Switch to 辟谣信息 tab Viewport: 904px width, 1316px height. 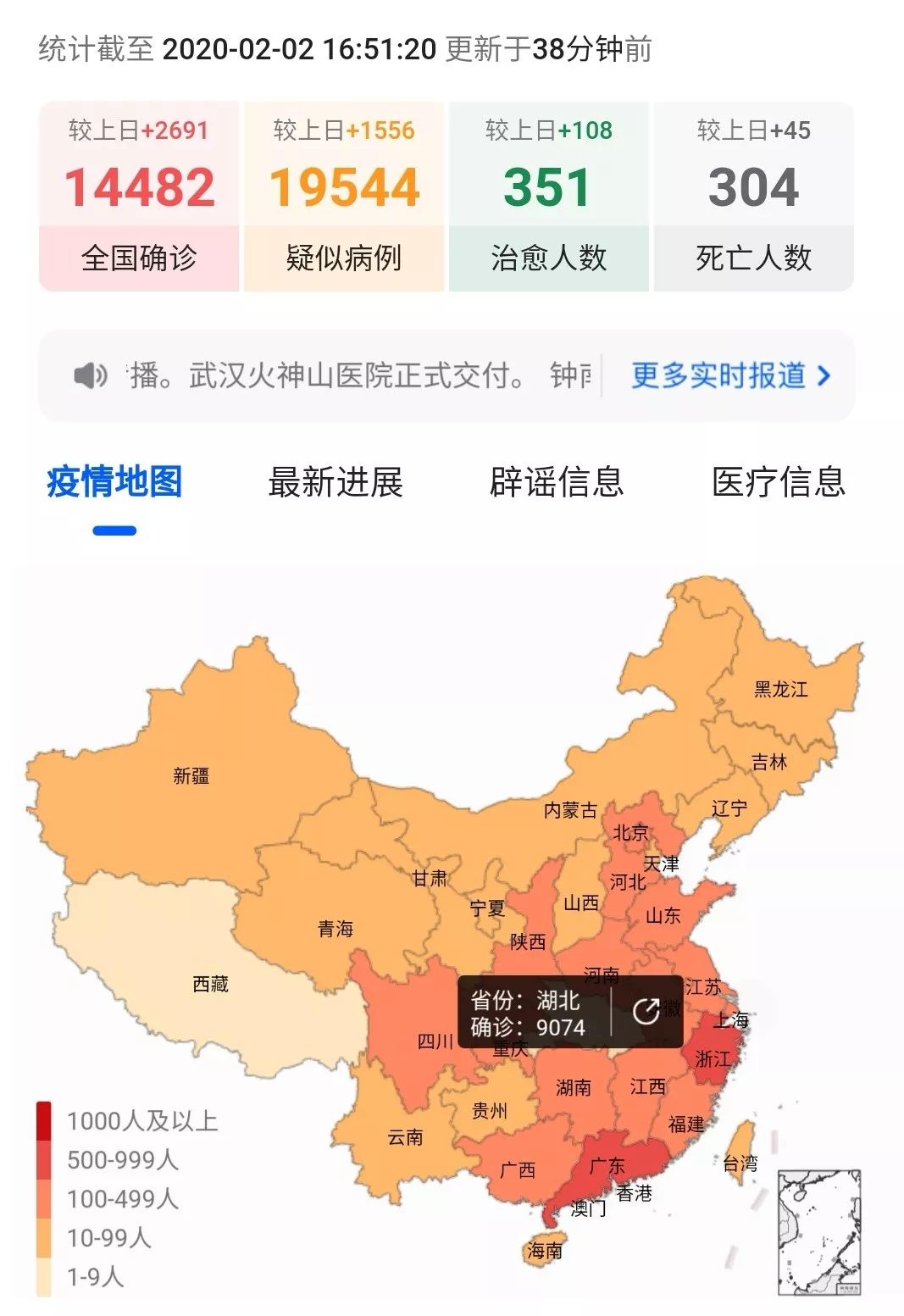(x=557, y=482)
